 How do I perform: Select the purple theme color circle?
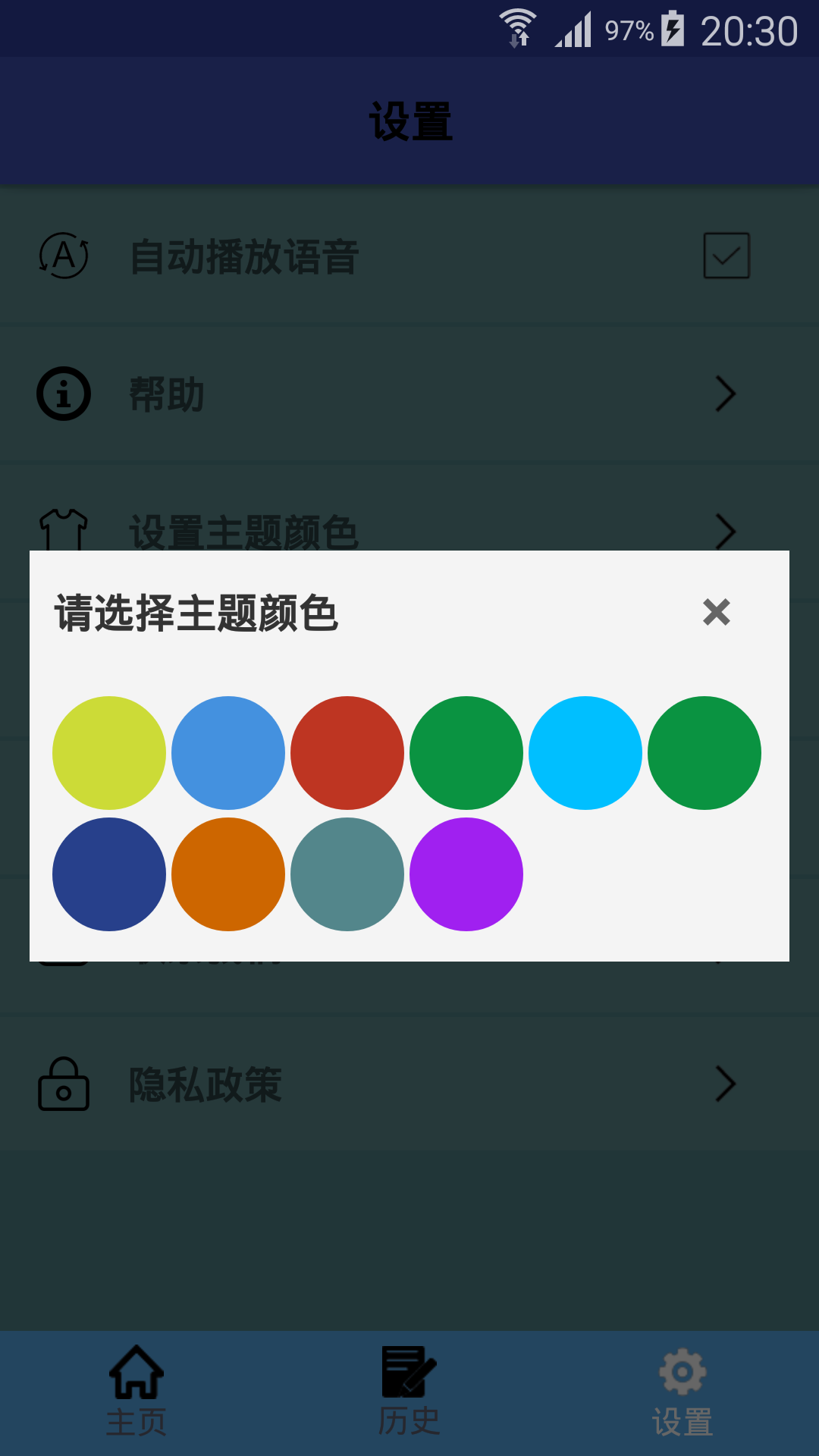(x=466, y=874)
